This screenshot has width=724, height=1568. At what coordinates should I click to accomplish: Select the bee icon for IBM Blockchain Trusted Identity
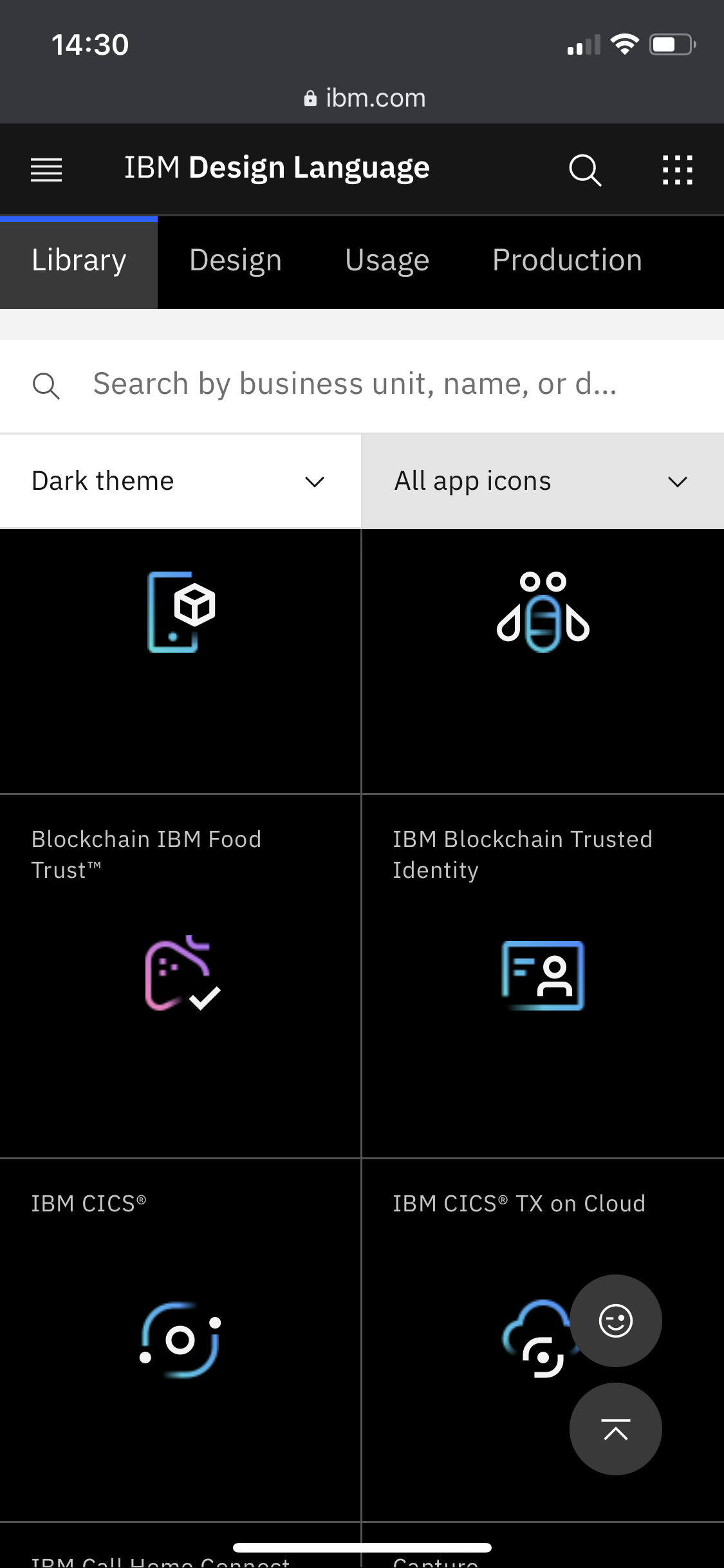543,613
